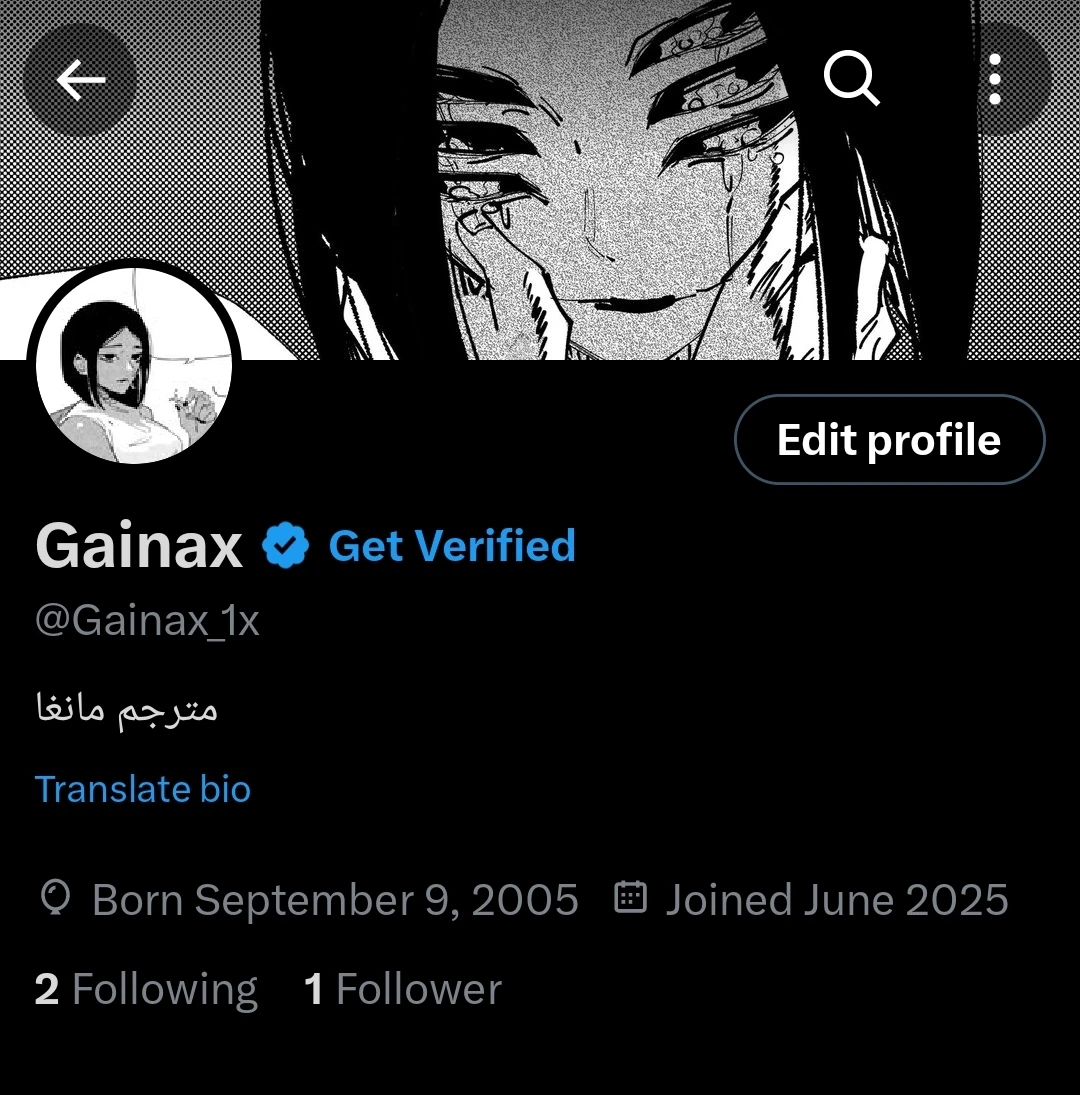View the 1 Follower list

pyautogui.click(x=402, y=989)
